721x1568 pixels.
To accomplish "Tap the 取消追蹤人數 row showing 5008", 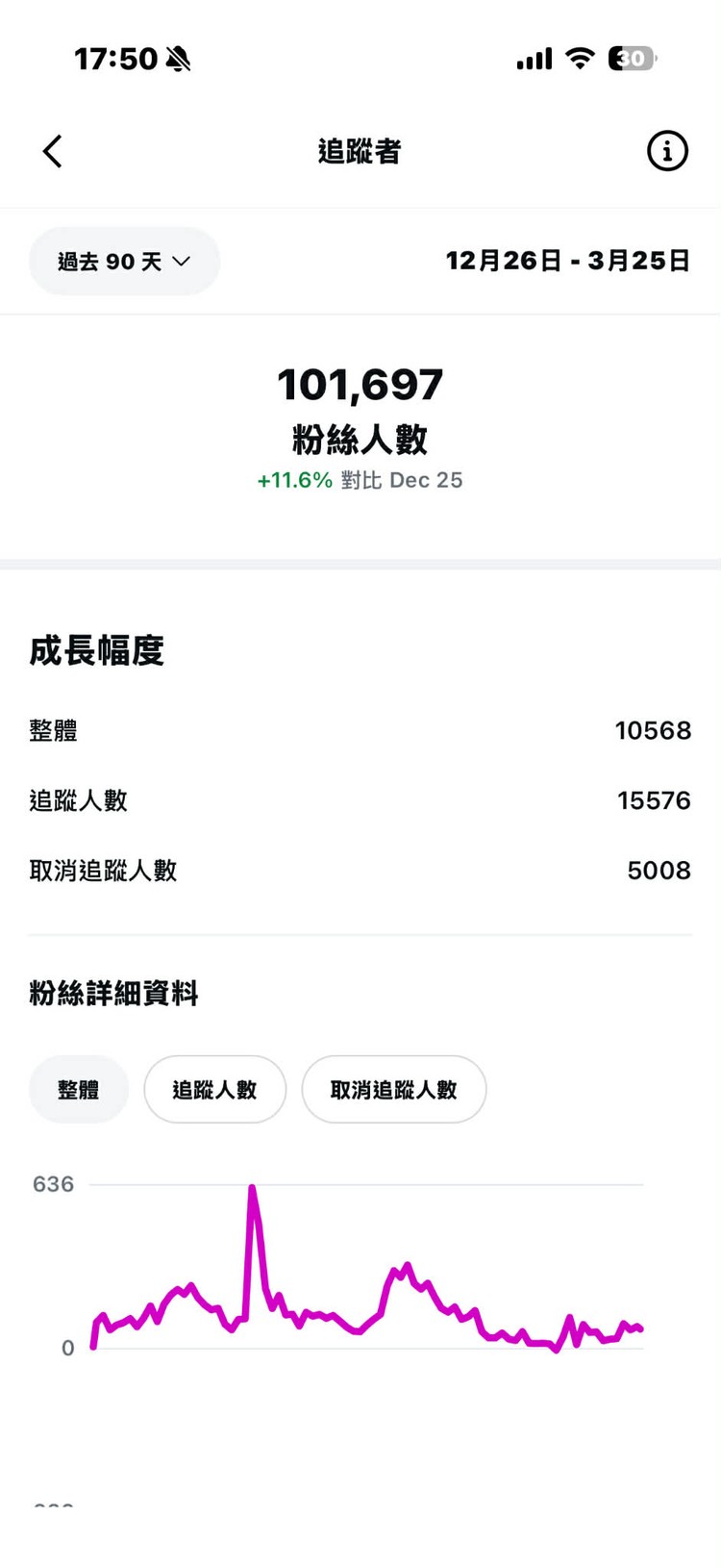I will [360, 870].
